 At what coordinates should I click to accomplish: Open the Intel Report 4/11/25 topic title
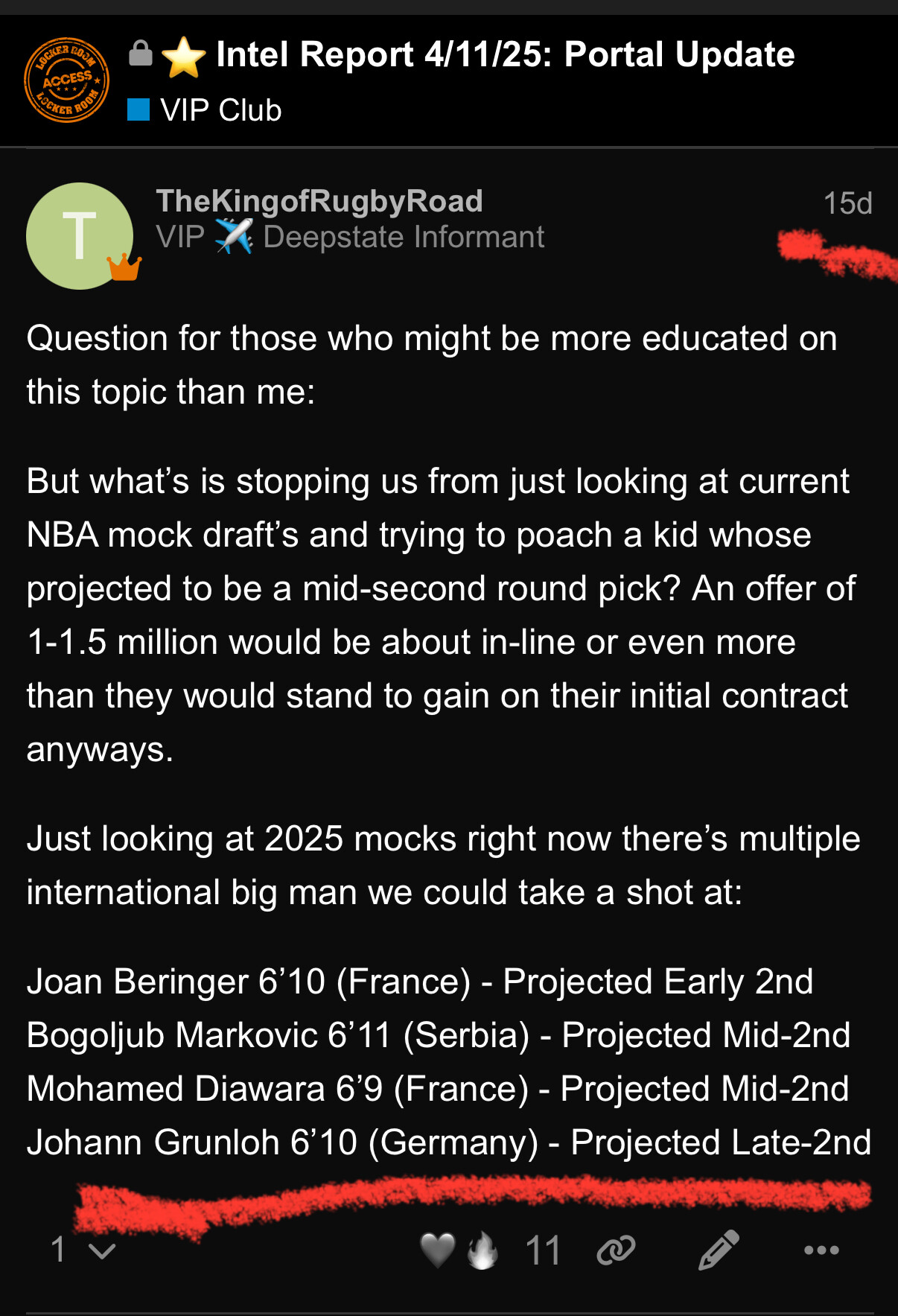point(505,55)
